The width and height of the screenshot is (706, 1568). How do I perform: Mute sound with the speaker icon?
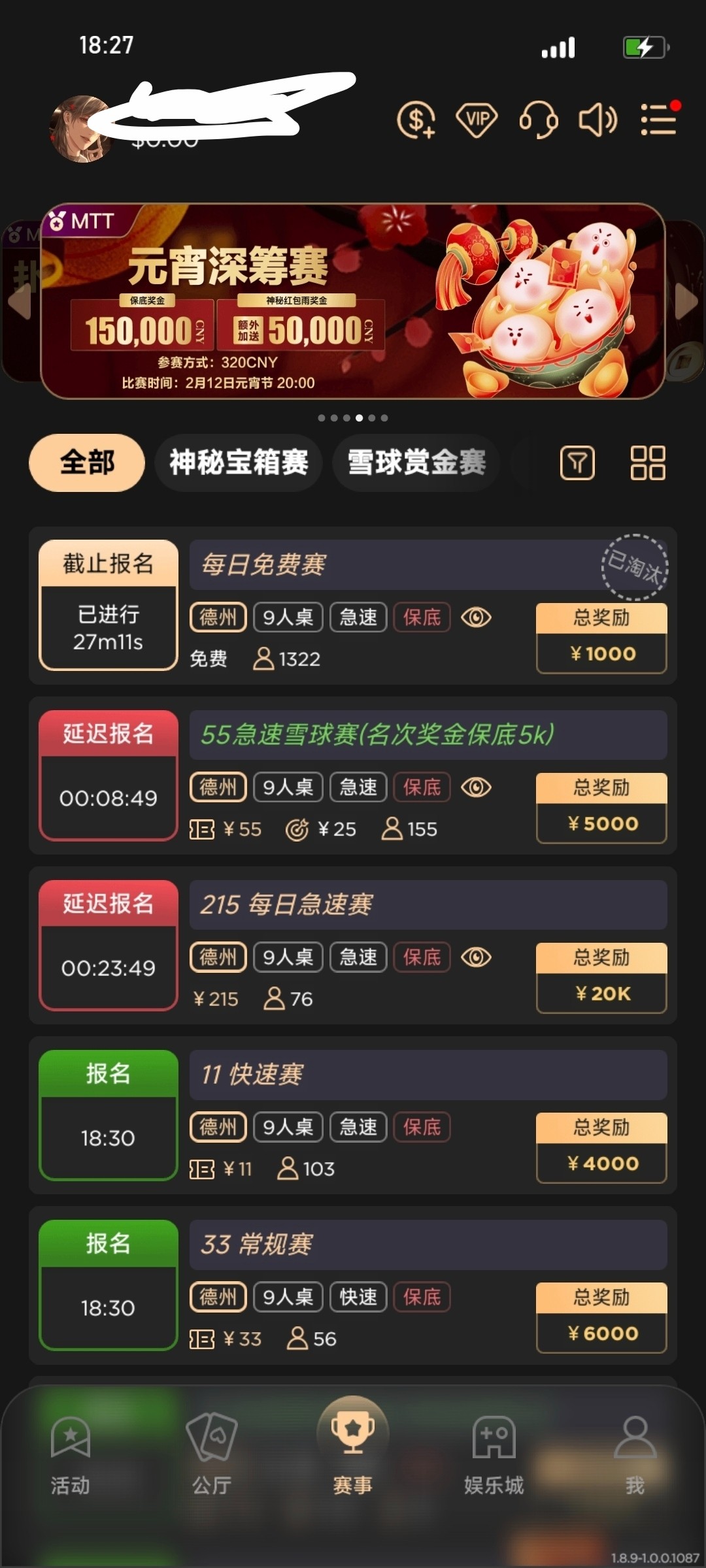(x=598, y=120)
